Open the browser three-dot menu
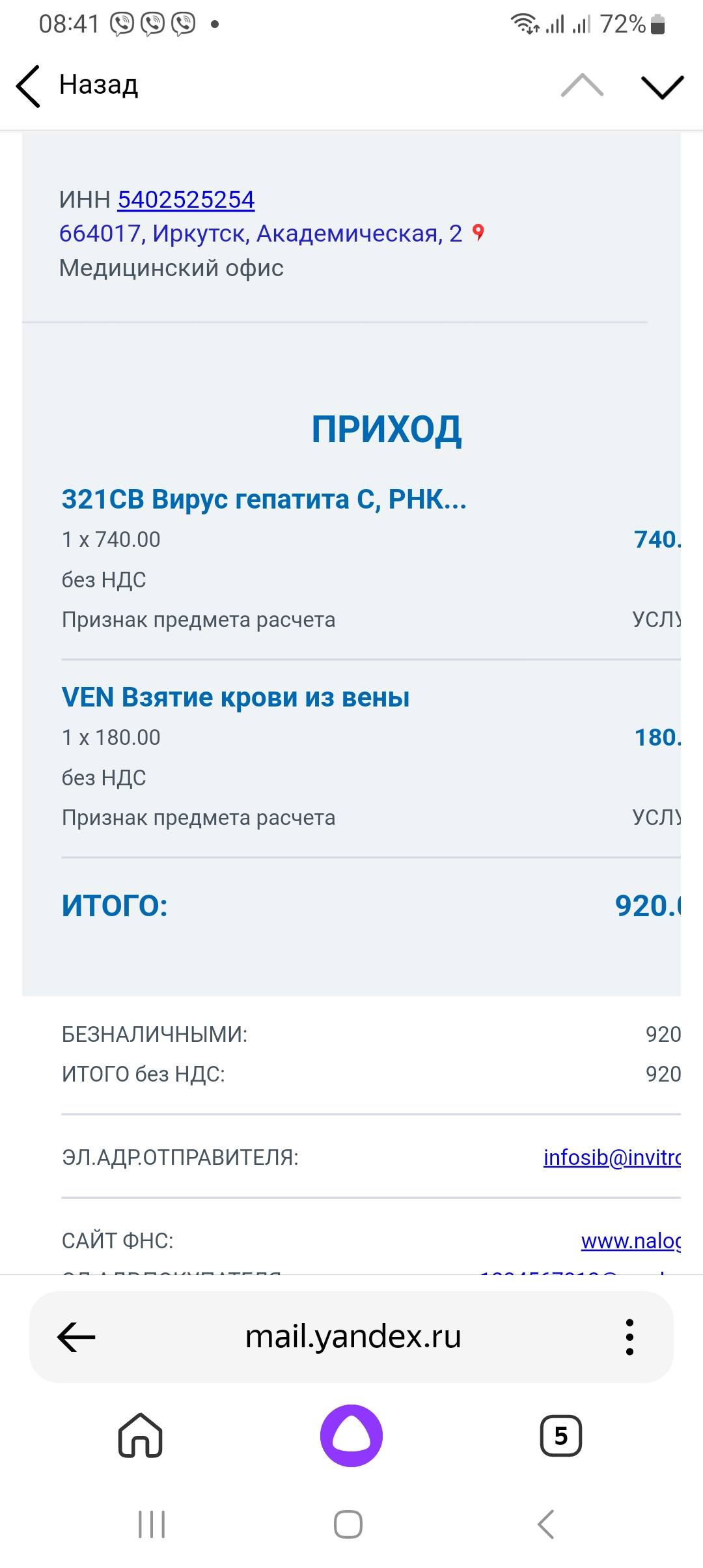703x1568 pixels. (x=629, y=1337)
